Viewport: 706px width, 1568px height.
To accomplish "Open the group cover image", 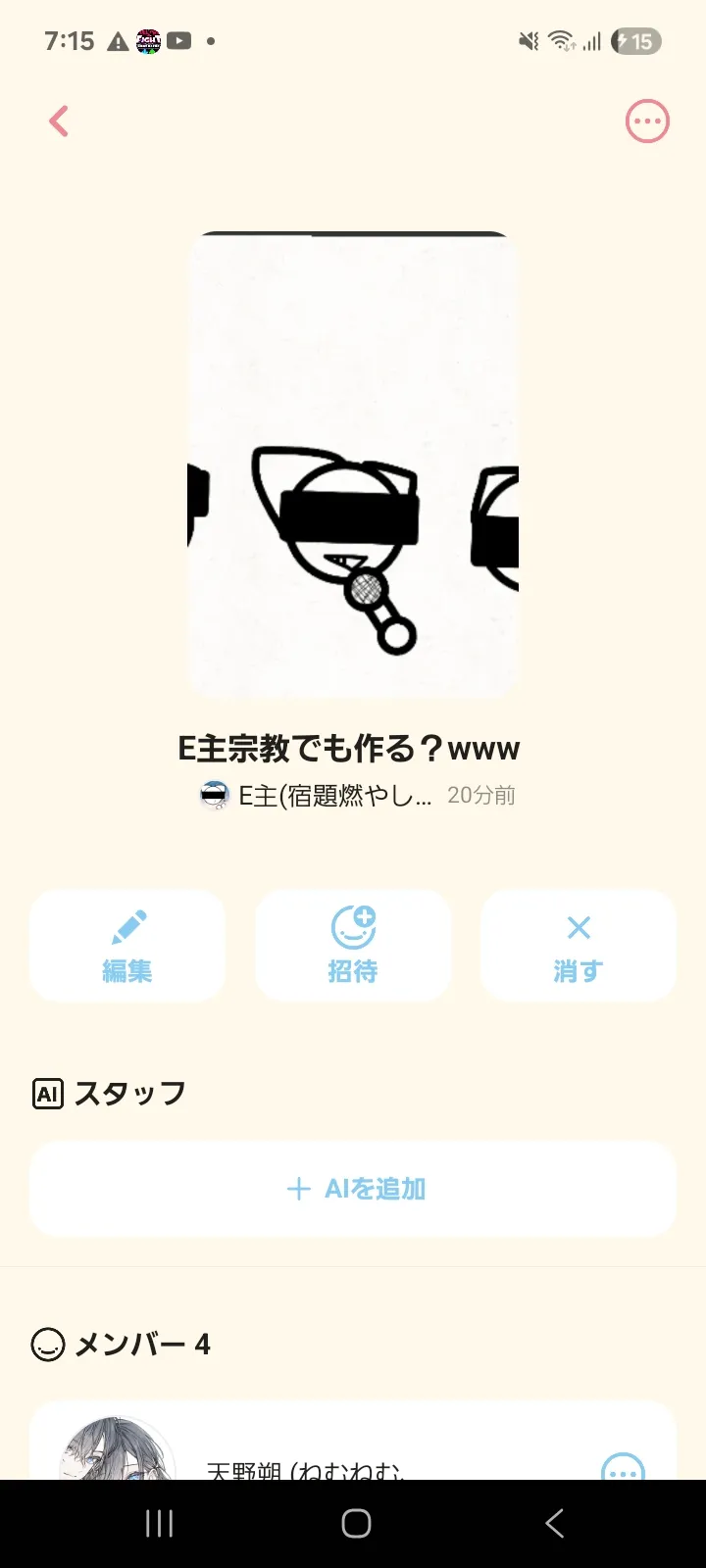I will click(x=353, y=465).
